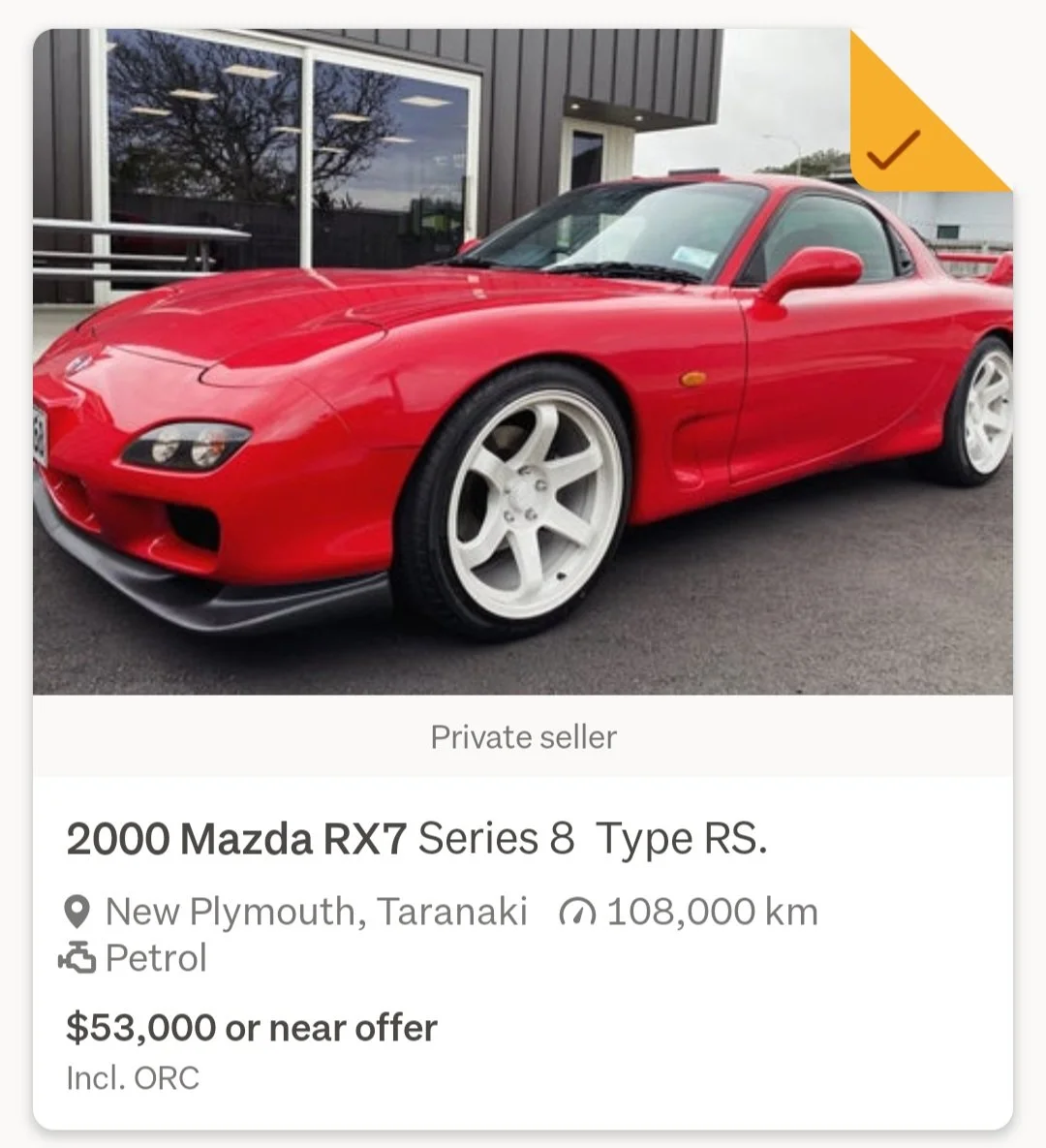The image size is (1046, 1148).
Task: Open the 2000 Mazda RX7 listing
Action: pos(416,838)
